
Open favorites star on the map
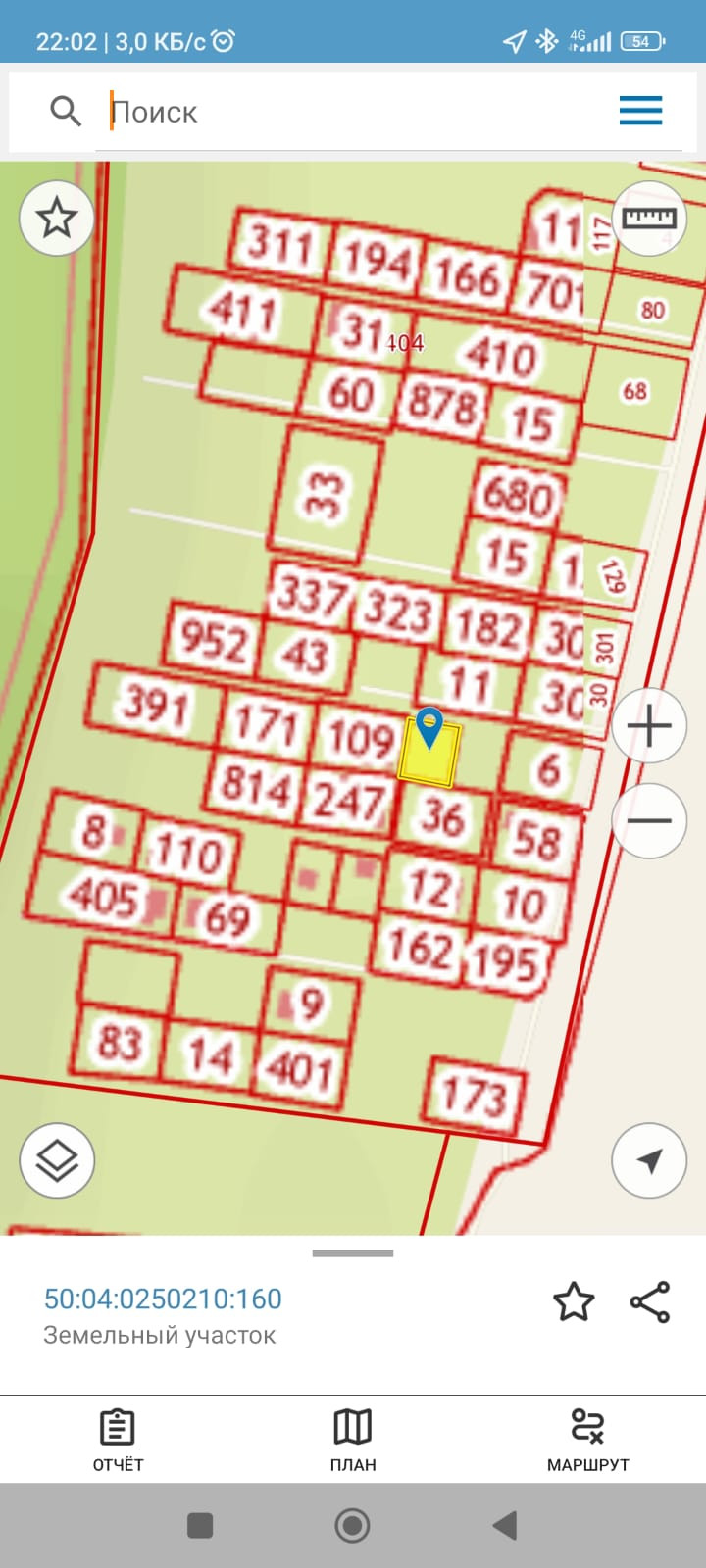pyautogui.click(x=57, y=218)
